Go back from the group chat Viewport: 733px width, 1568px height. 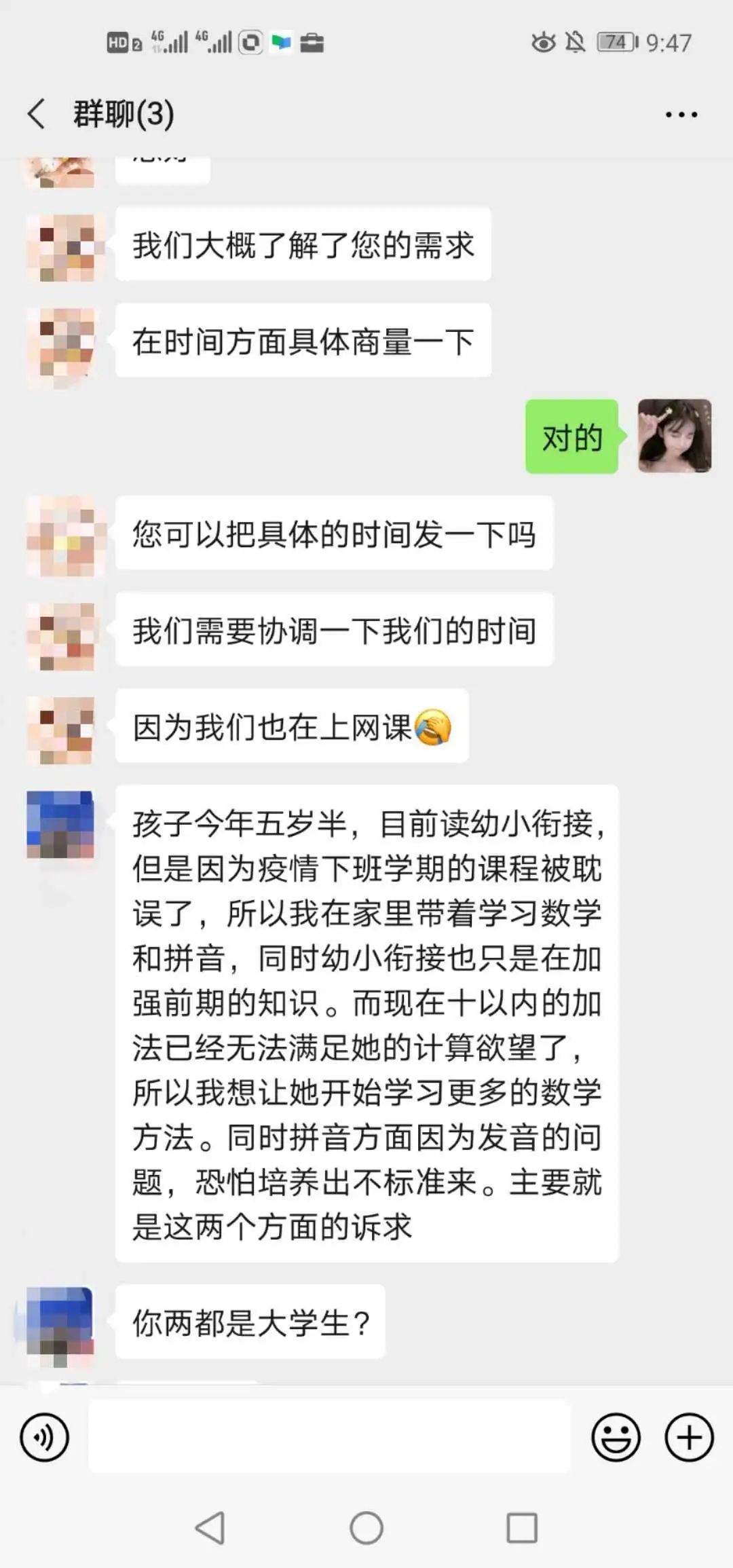click(37, 113)
